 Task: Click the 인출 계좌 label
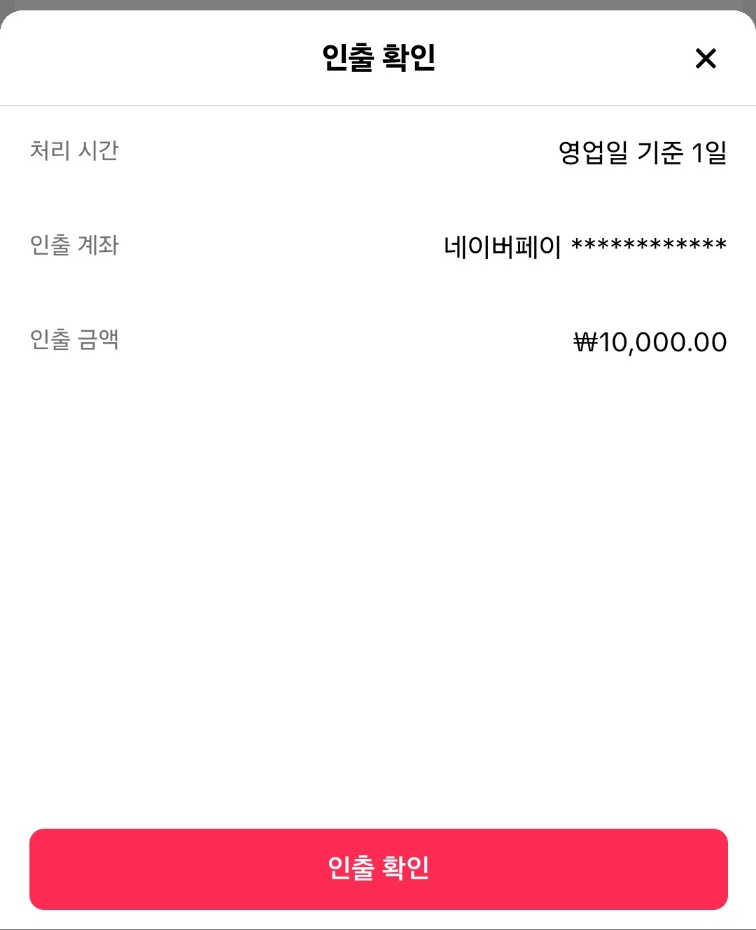coord(75,246)
